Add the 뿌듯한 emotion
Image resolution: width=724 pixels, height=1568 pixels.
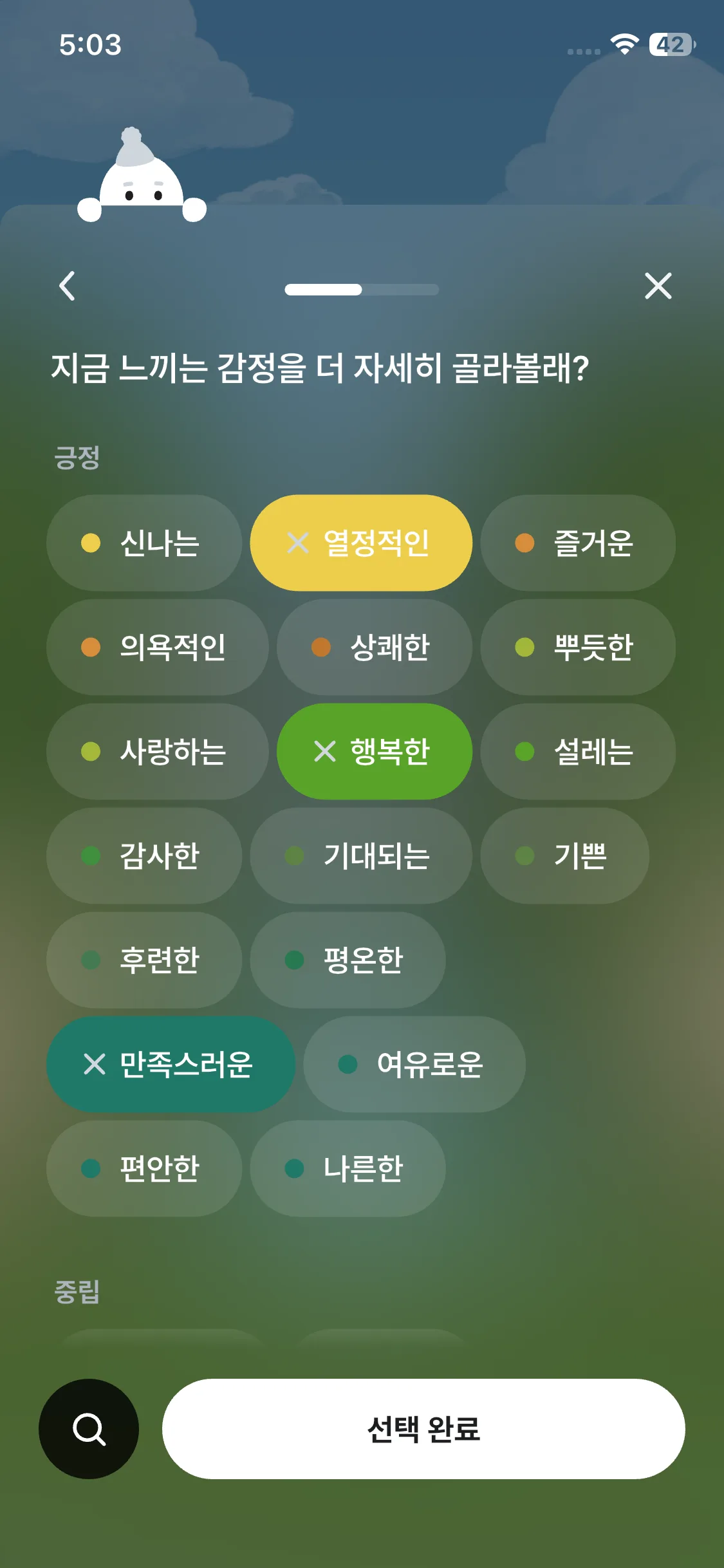(x=578, y=647)
